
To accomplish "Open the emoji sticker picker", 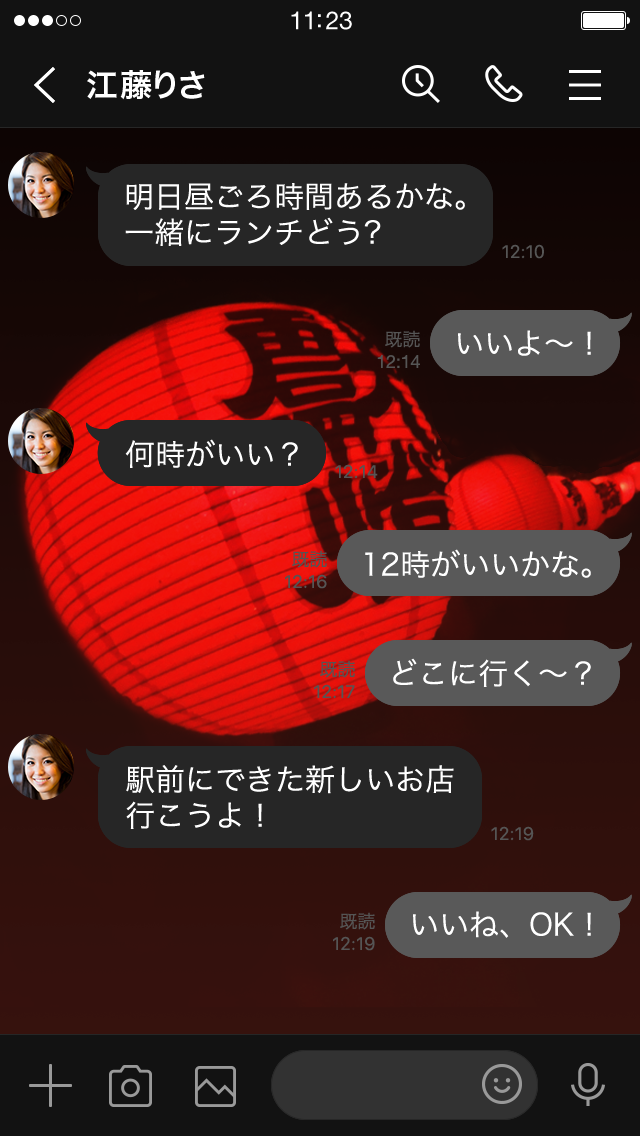I will (x=502, y=1084).
